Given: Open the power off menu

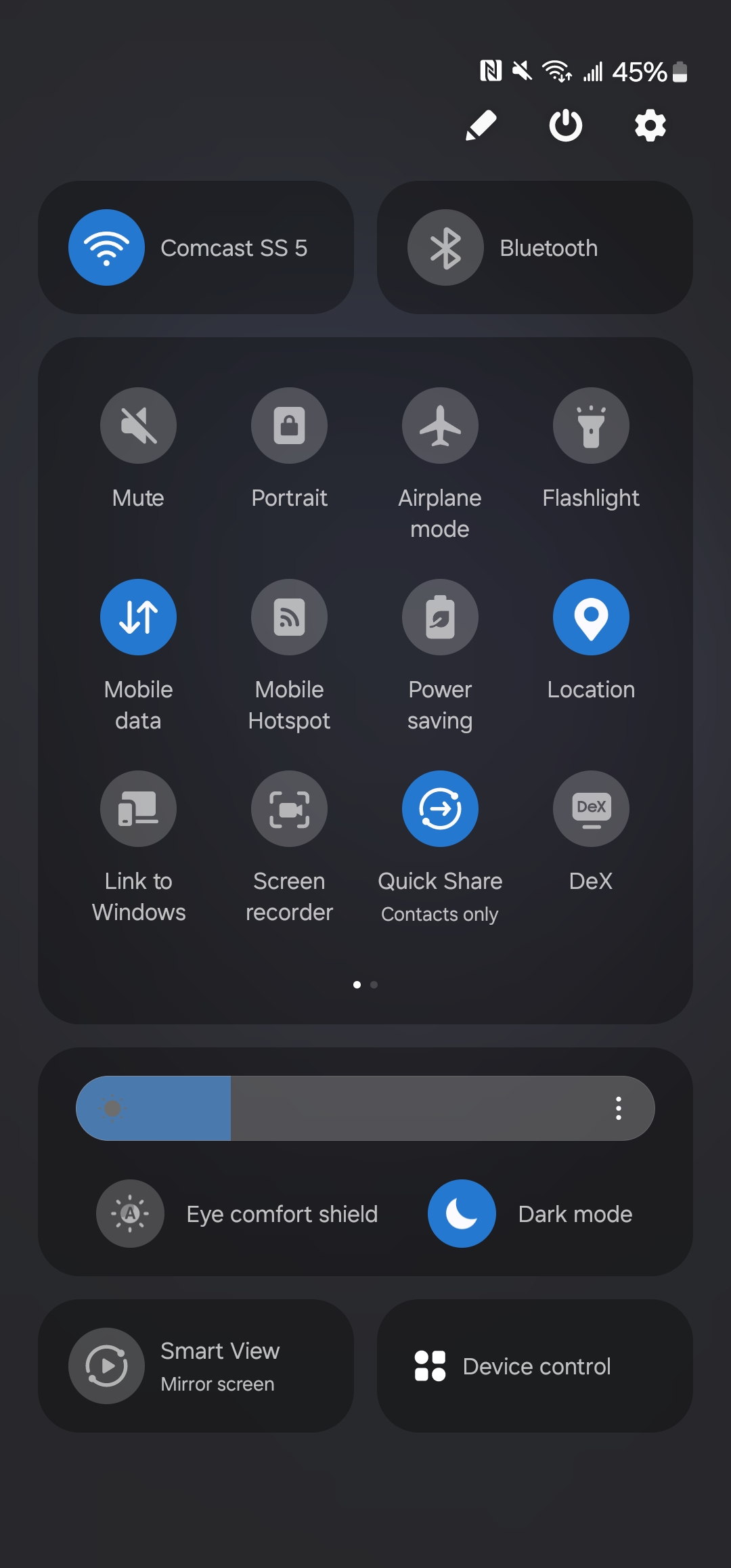Looking at the screenshot, I should tap(566, 126).
